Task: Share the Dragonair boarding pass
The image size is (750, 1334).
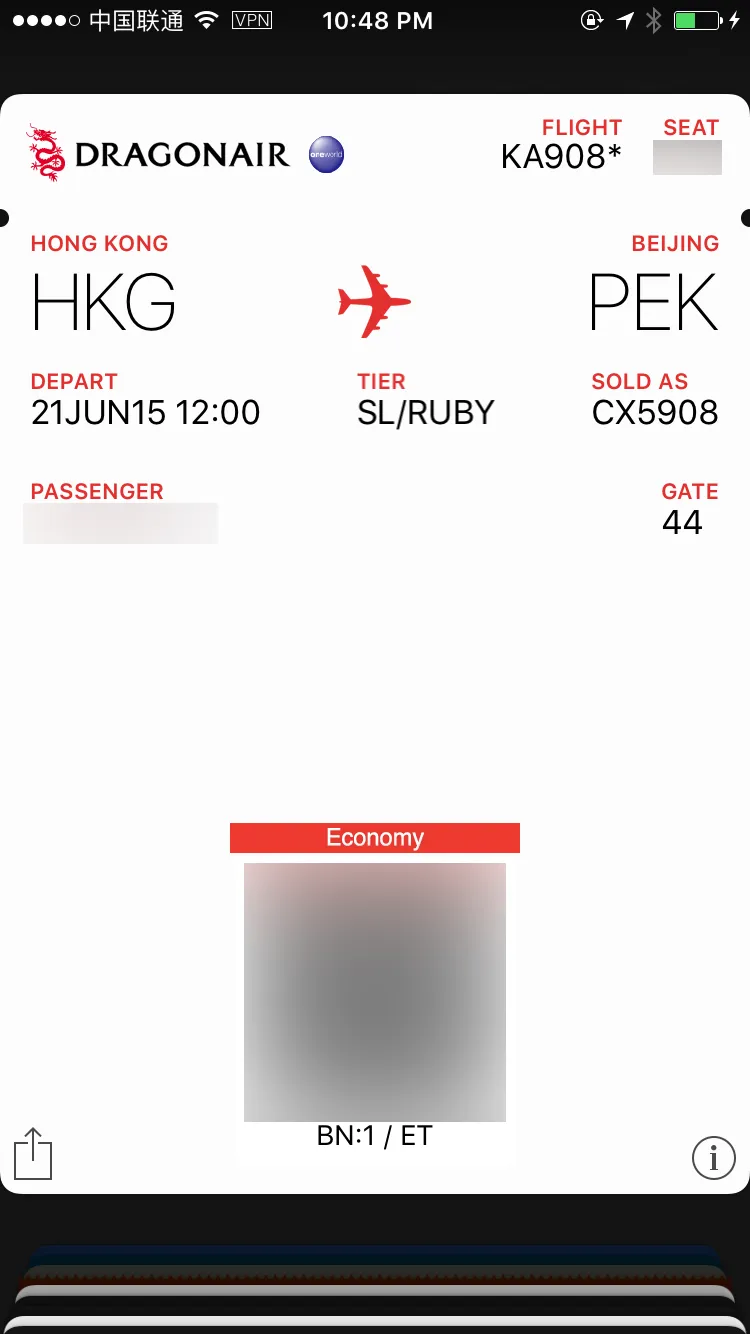Action: [x=33, y=1154]
